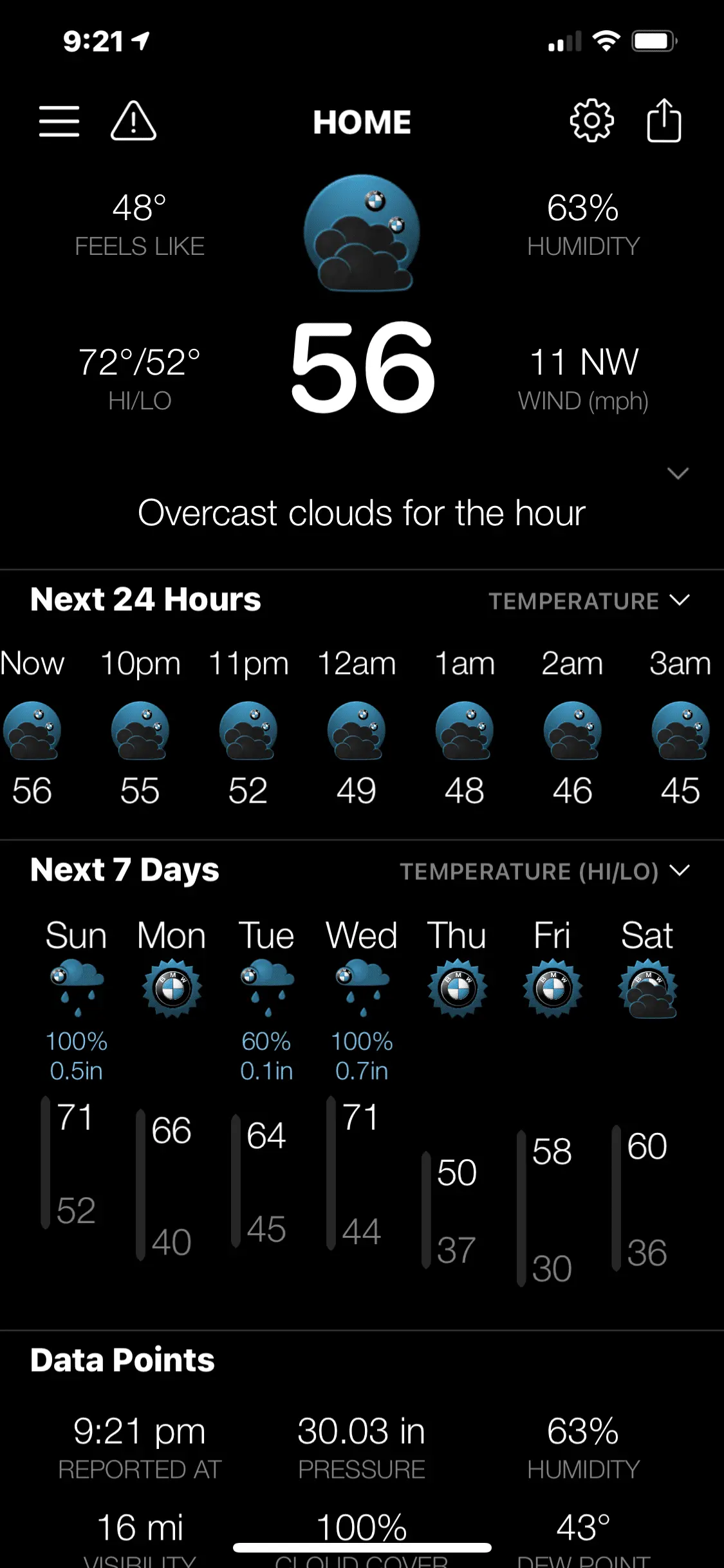Open the TEMPERATURE (HI/LO) dropdown

point(544,871)
